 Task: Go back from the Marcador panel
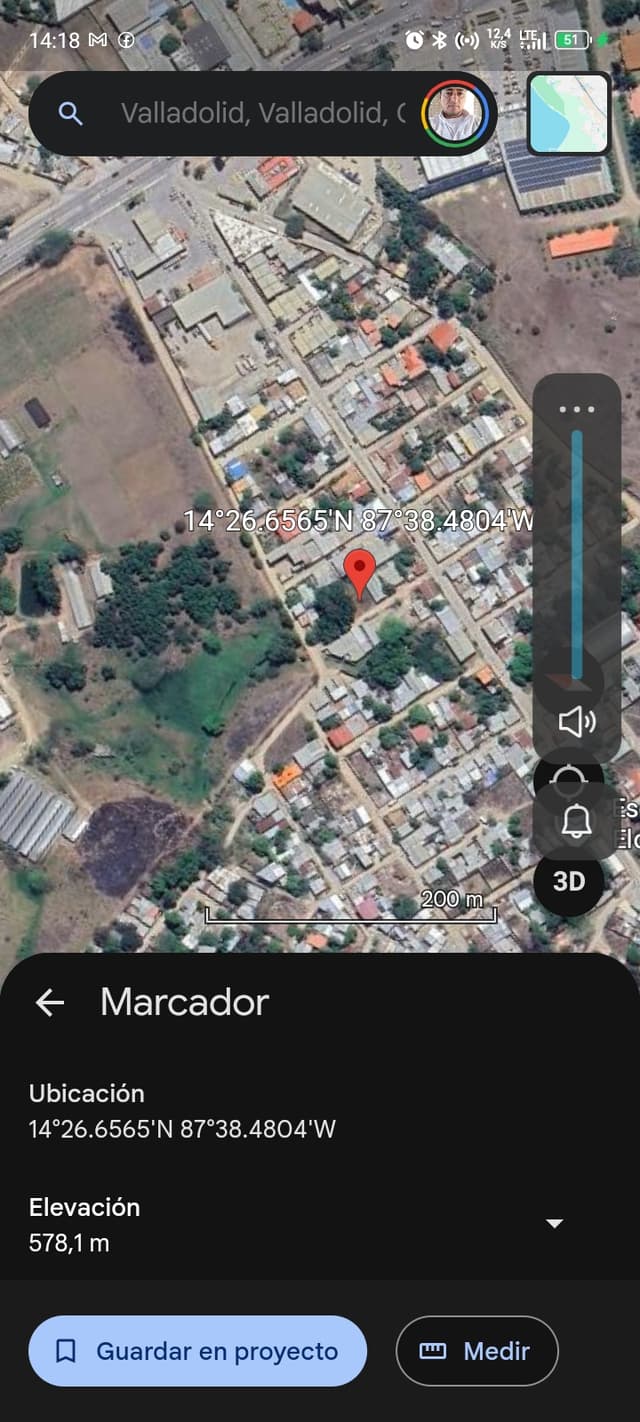click(50, 1002)
